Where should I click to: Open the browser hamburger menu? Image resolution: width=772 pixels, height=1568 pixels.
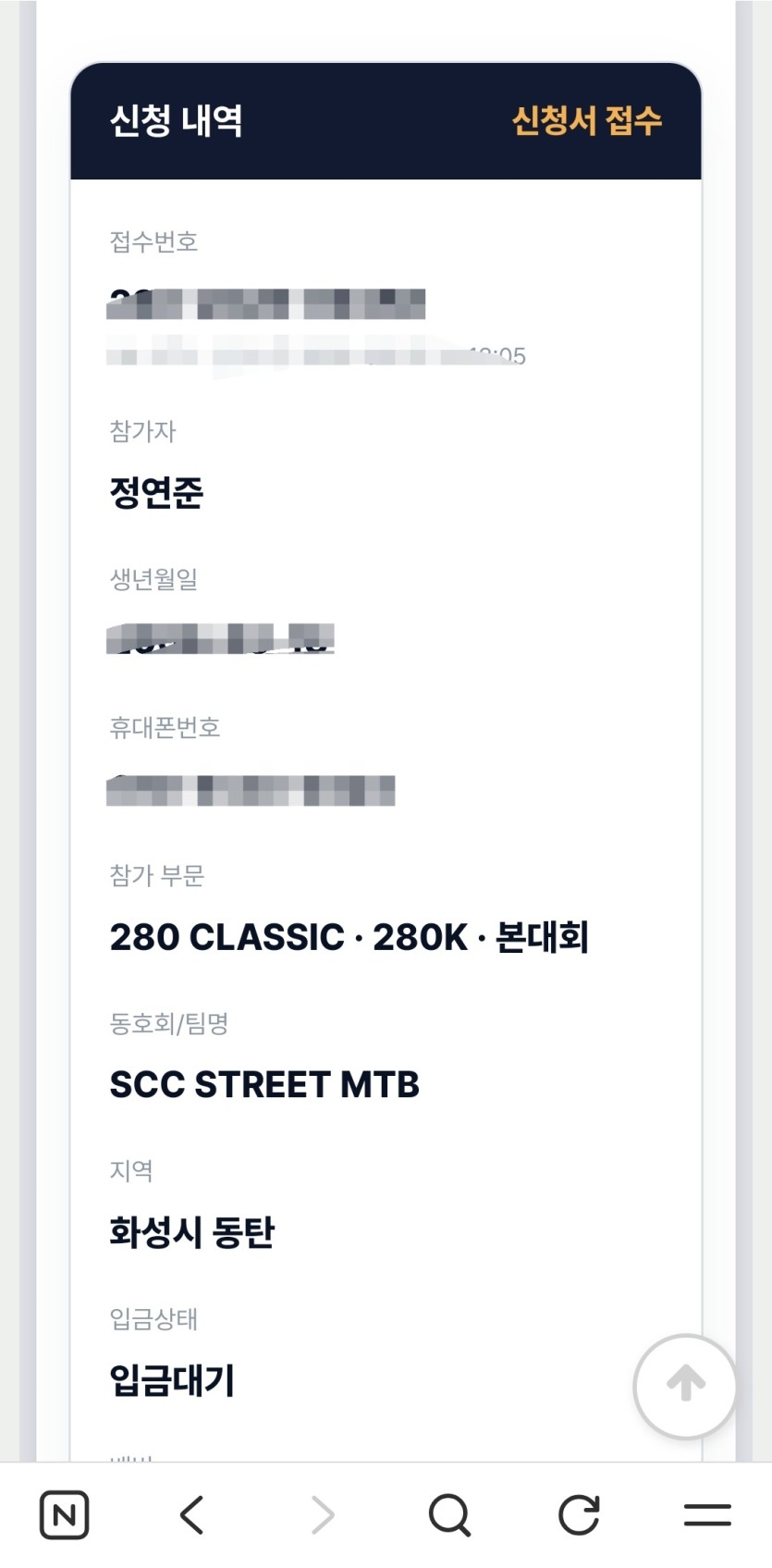click(x=707, y=1515)
